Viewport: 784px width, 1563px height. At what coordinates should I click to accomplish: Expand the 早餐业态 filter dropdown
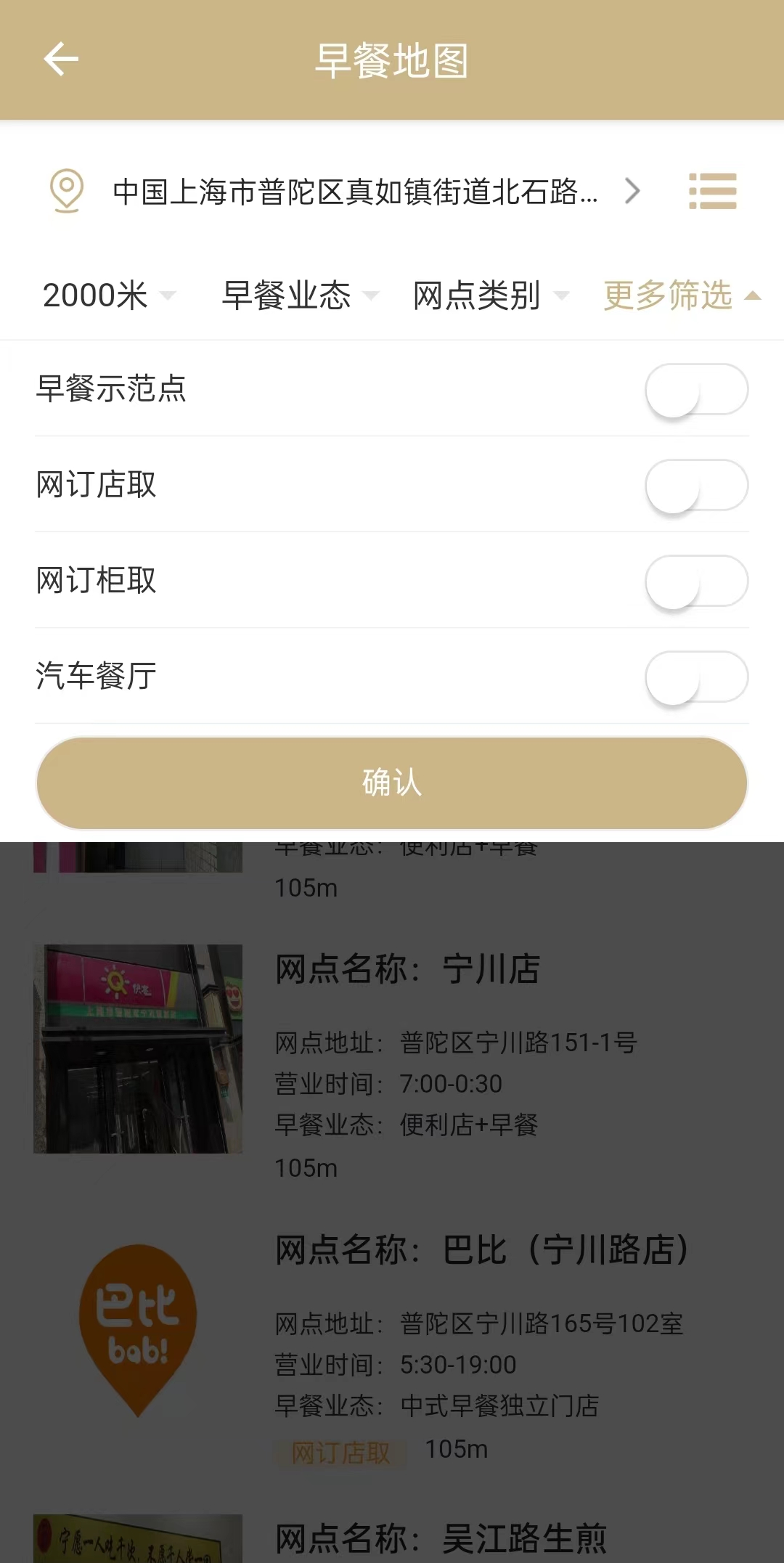300,295
